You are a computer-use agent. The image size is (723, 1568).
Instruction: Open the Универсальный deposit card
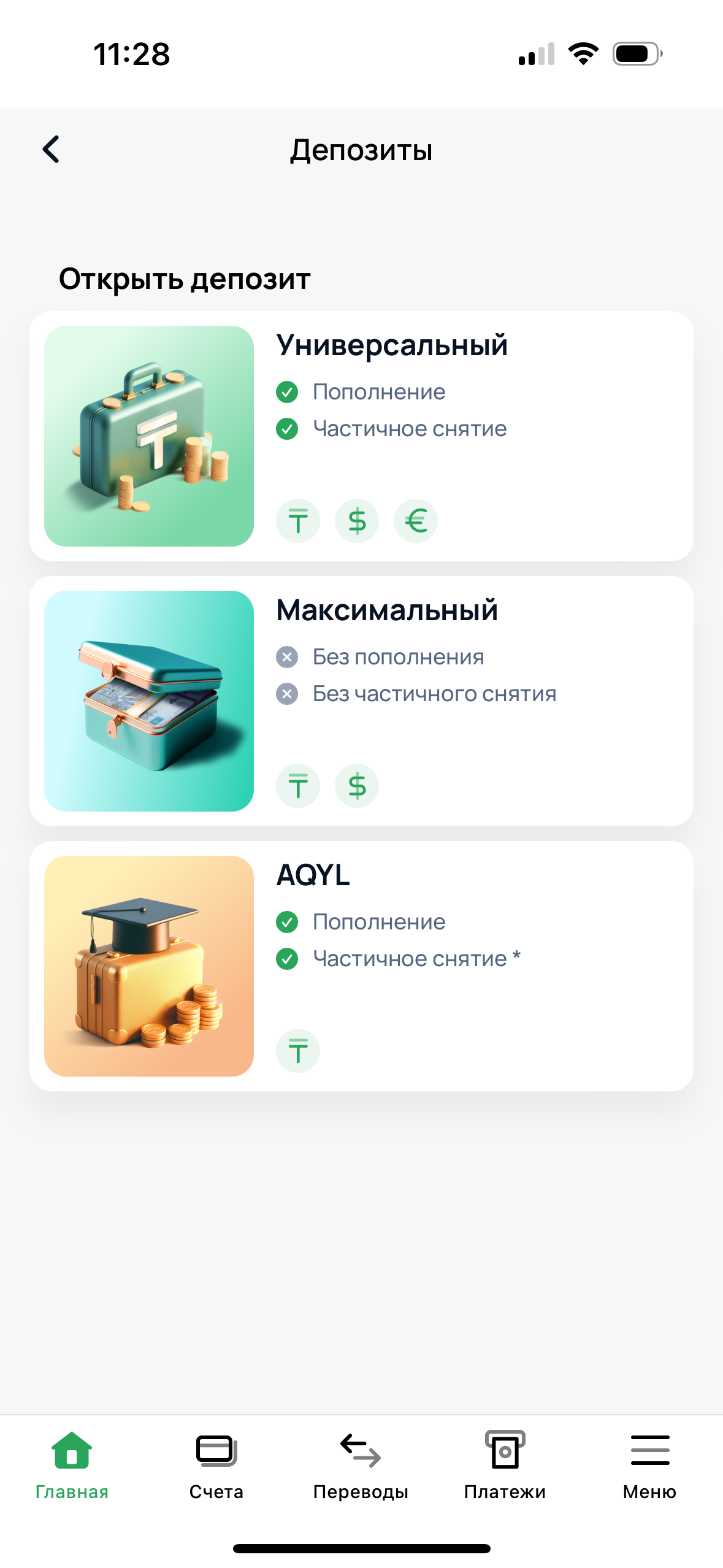pyautogui.click(x=361, y=436)
